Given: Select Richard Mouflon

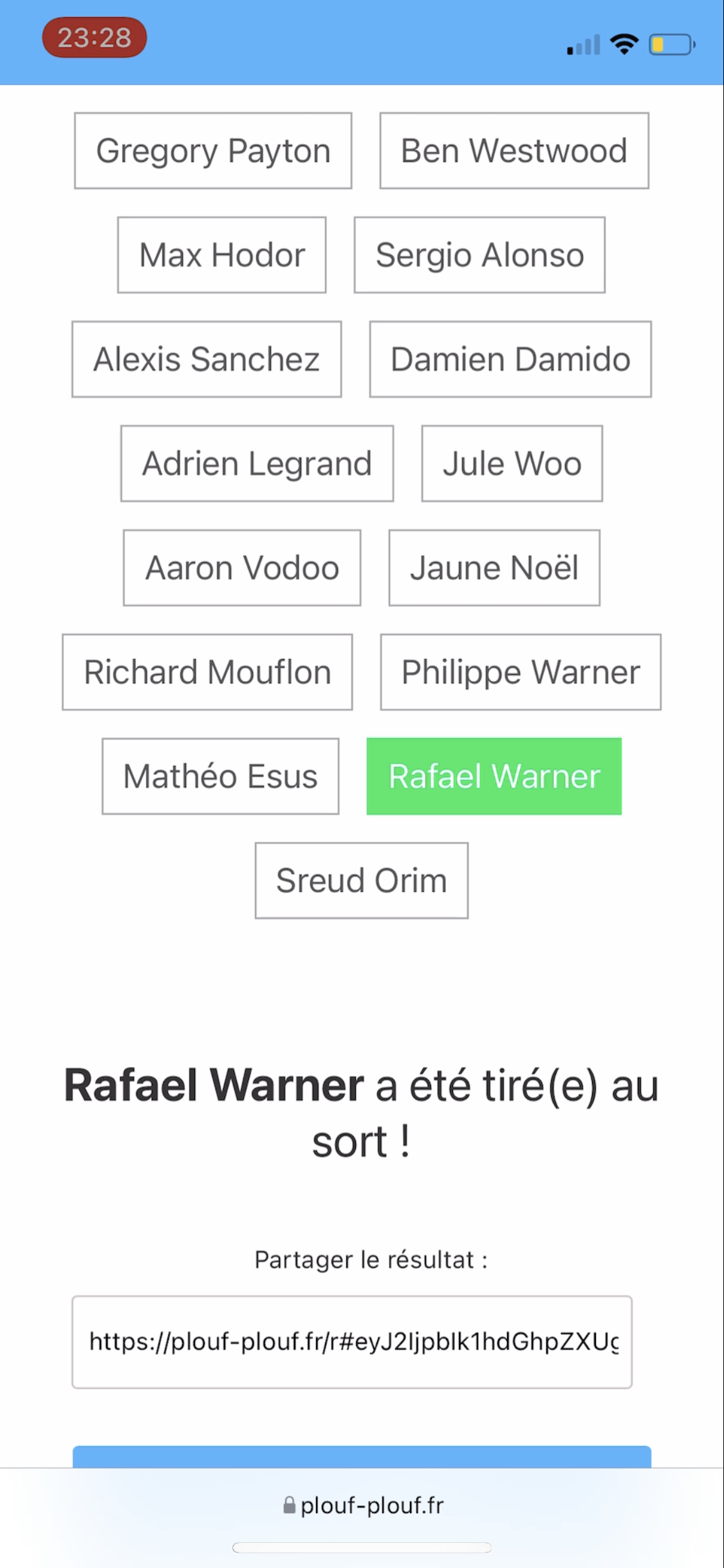Looking at the screenshot, I should (x=207, y=672).
